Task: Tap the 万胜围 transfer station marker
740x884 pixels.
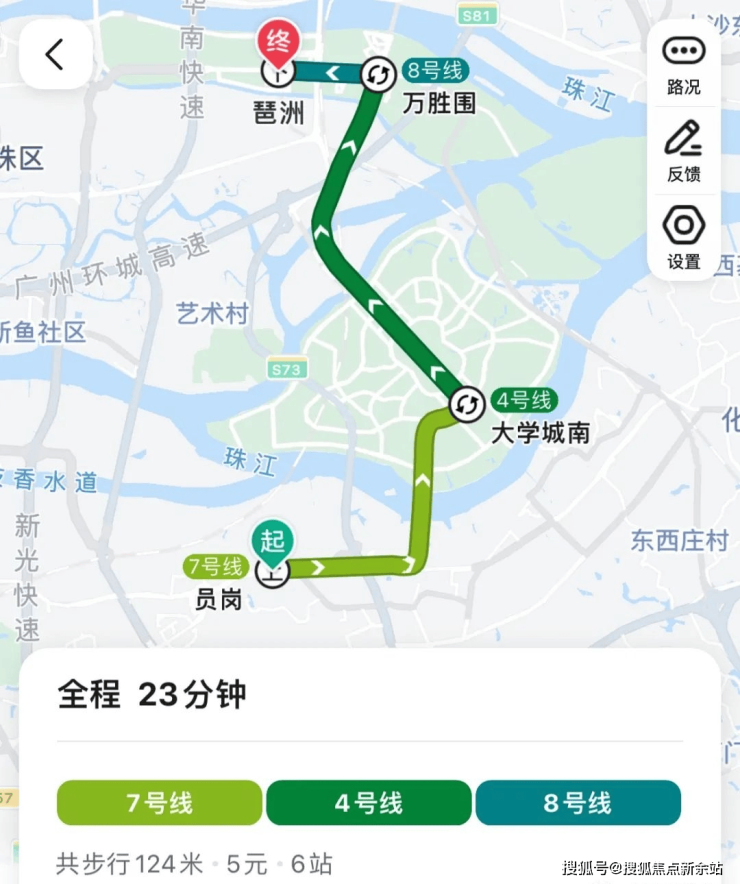Action: 378,74
